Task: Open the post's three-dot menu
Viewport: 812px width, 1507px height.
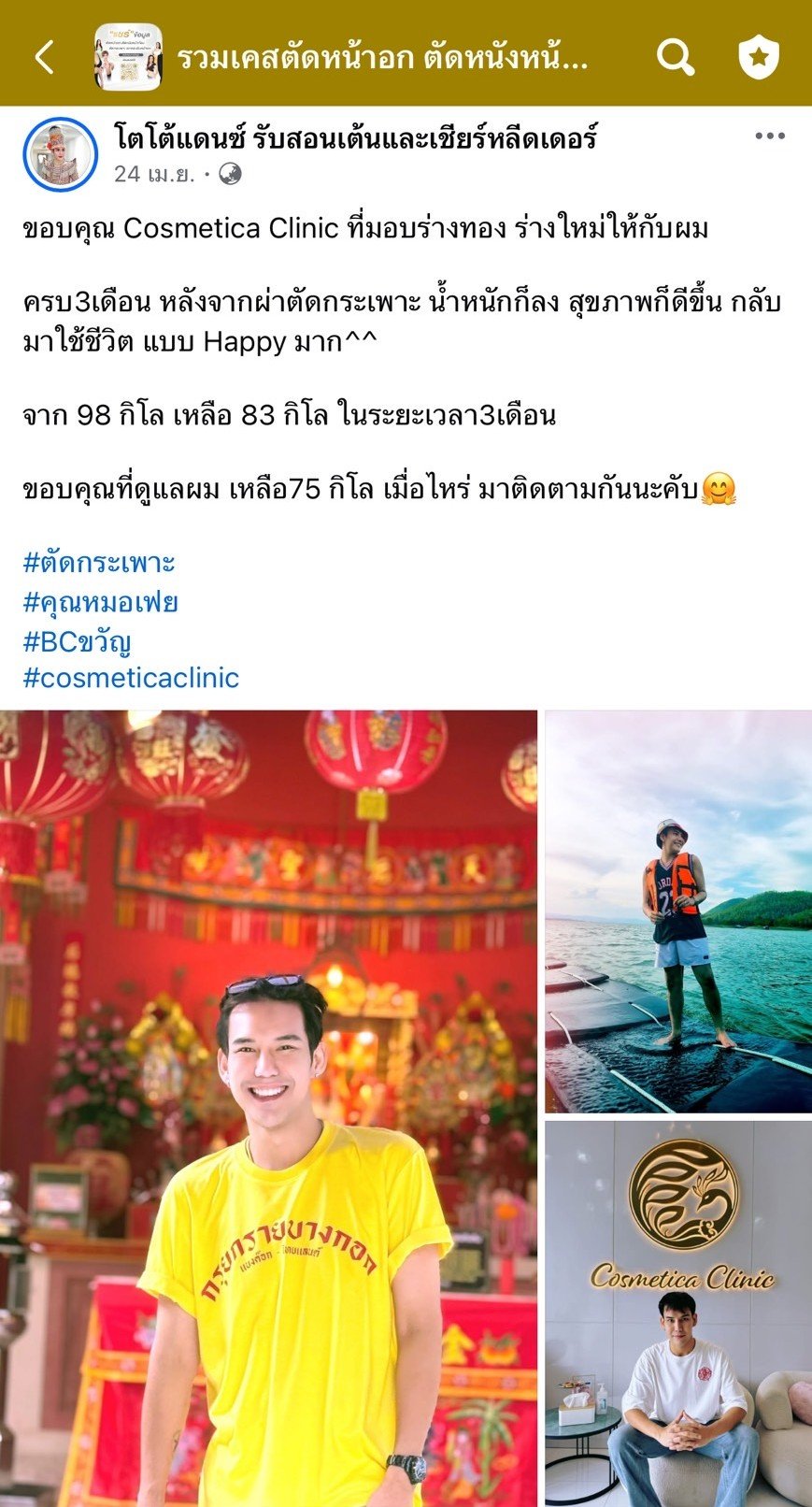Action: [x=769, y=136]
